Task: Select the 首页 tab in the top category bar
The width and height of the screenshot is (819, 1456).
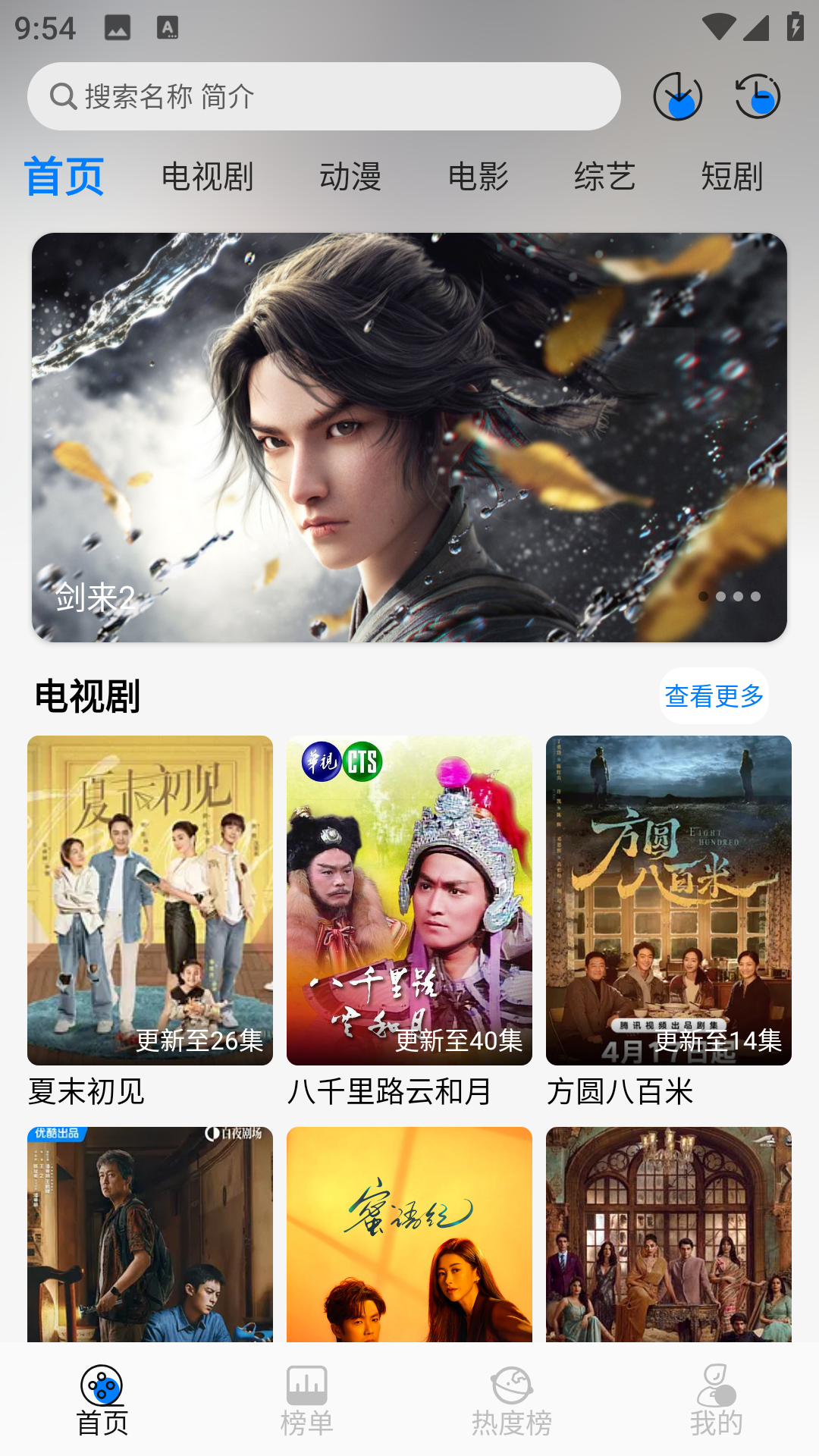Action: point(64,177)
